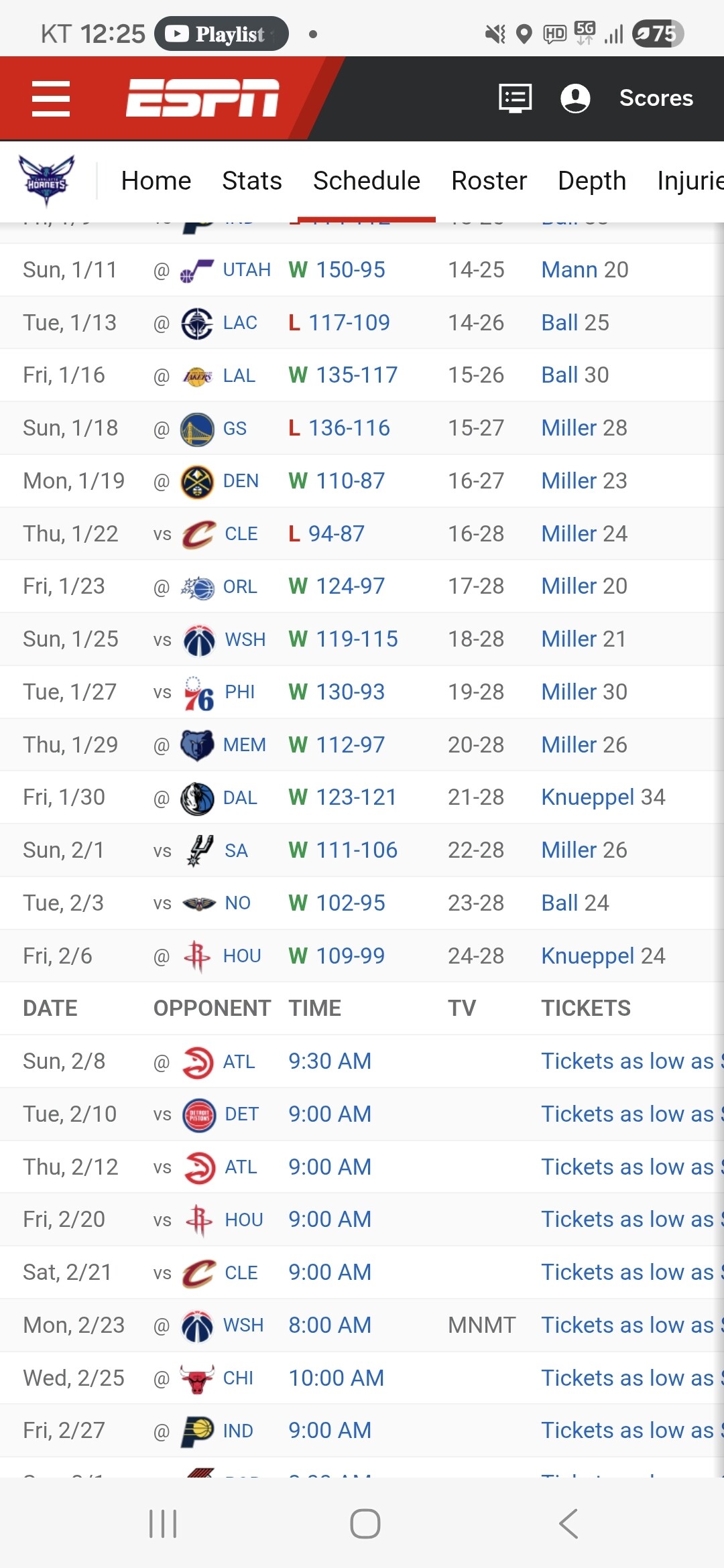The width and height of the screenshot is (724, 1568).
Task: Open the ESPN hamburger menu
Action: (x=51, y=99)
